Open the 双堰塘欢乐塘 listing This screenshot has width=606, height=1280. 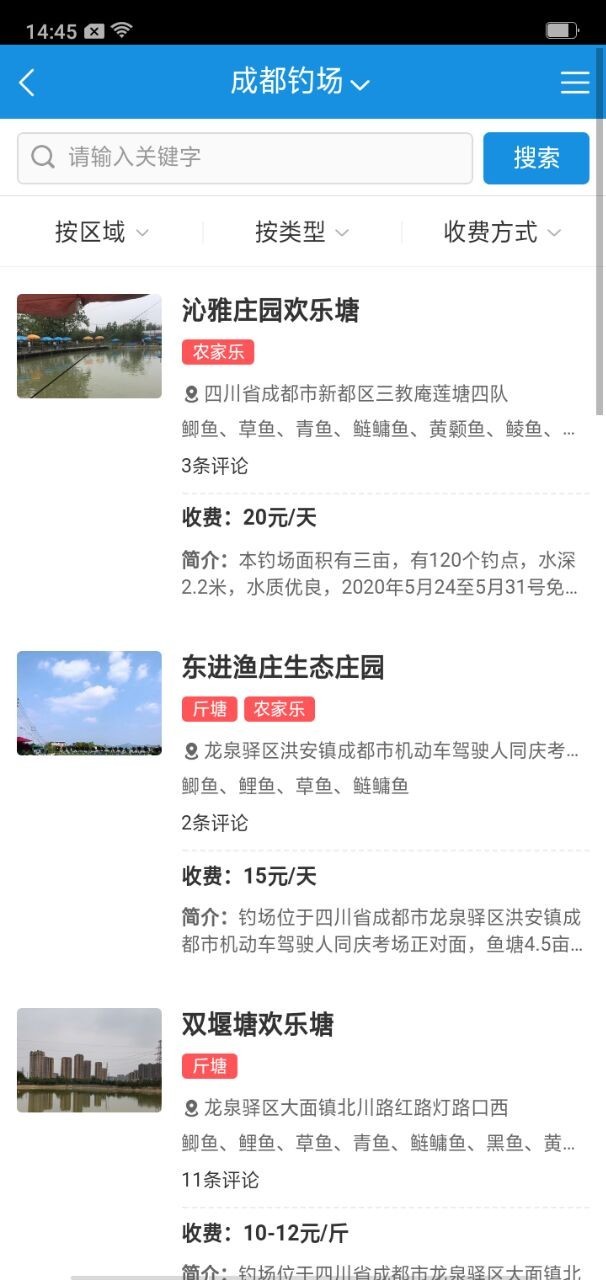point(258,1025)
